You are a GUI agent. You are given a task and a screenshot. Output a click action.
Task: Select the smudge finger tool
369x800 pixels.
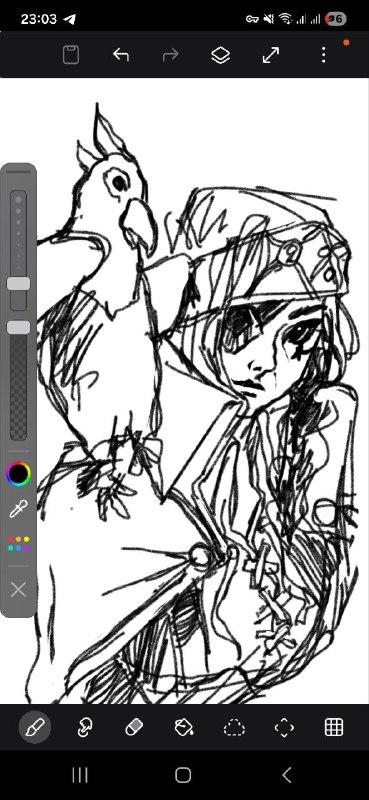(x=85, y=727)
